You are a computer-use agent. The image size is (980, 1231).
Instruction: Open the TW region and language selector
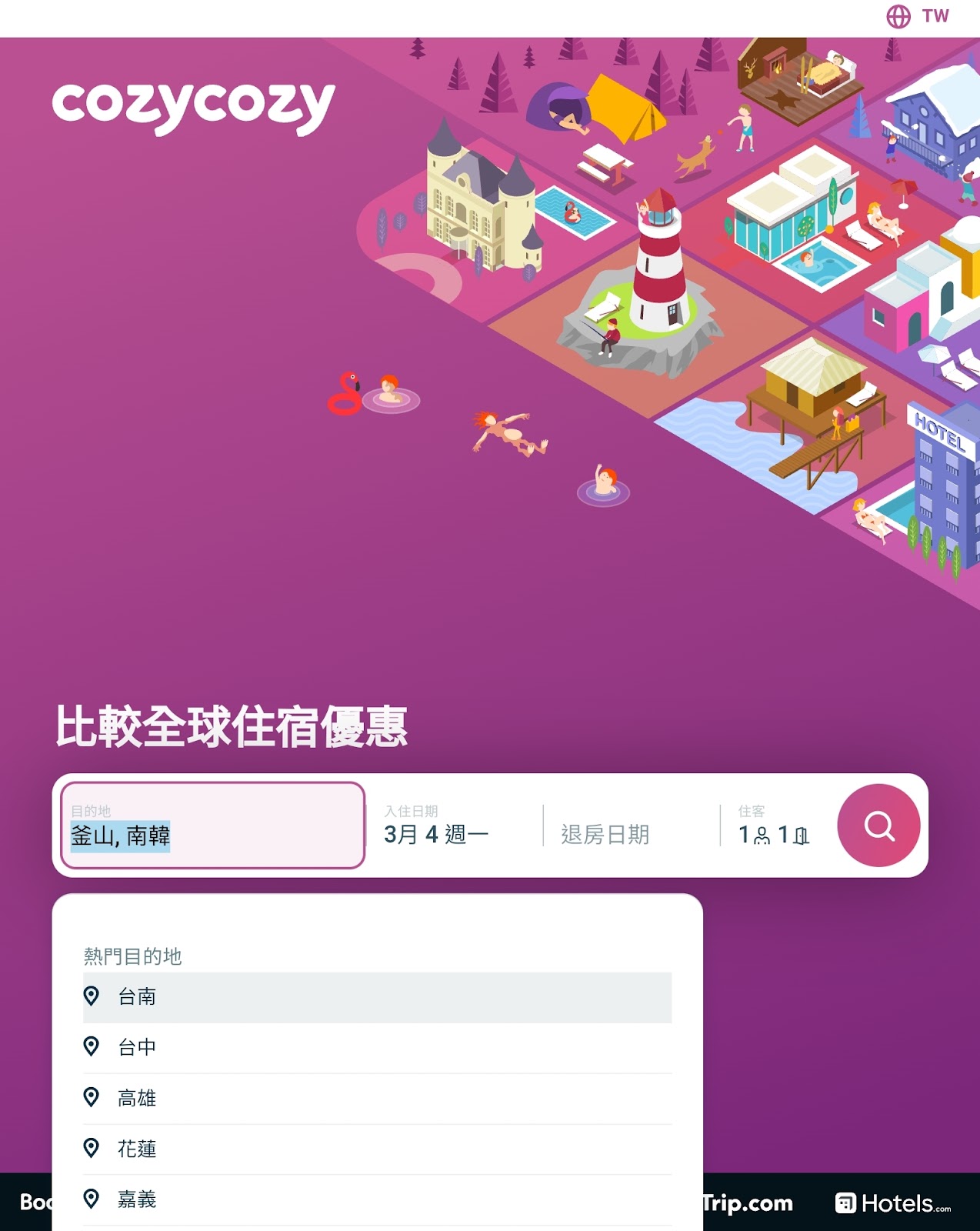pos(918,16)
